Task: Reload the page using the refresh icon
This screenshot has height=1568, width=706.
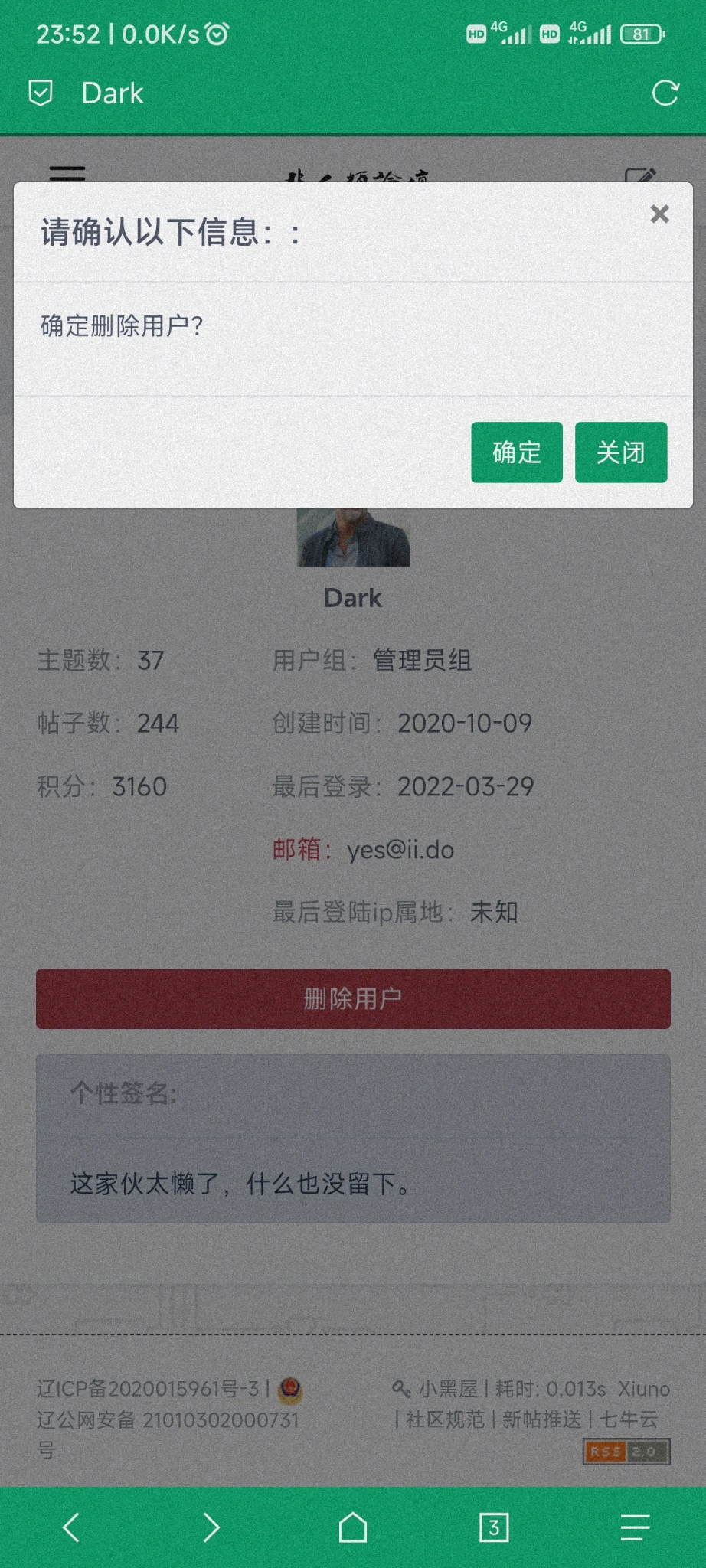Action: point(665,93)
